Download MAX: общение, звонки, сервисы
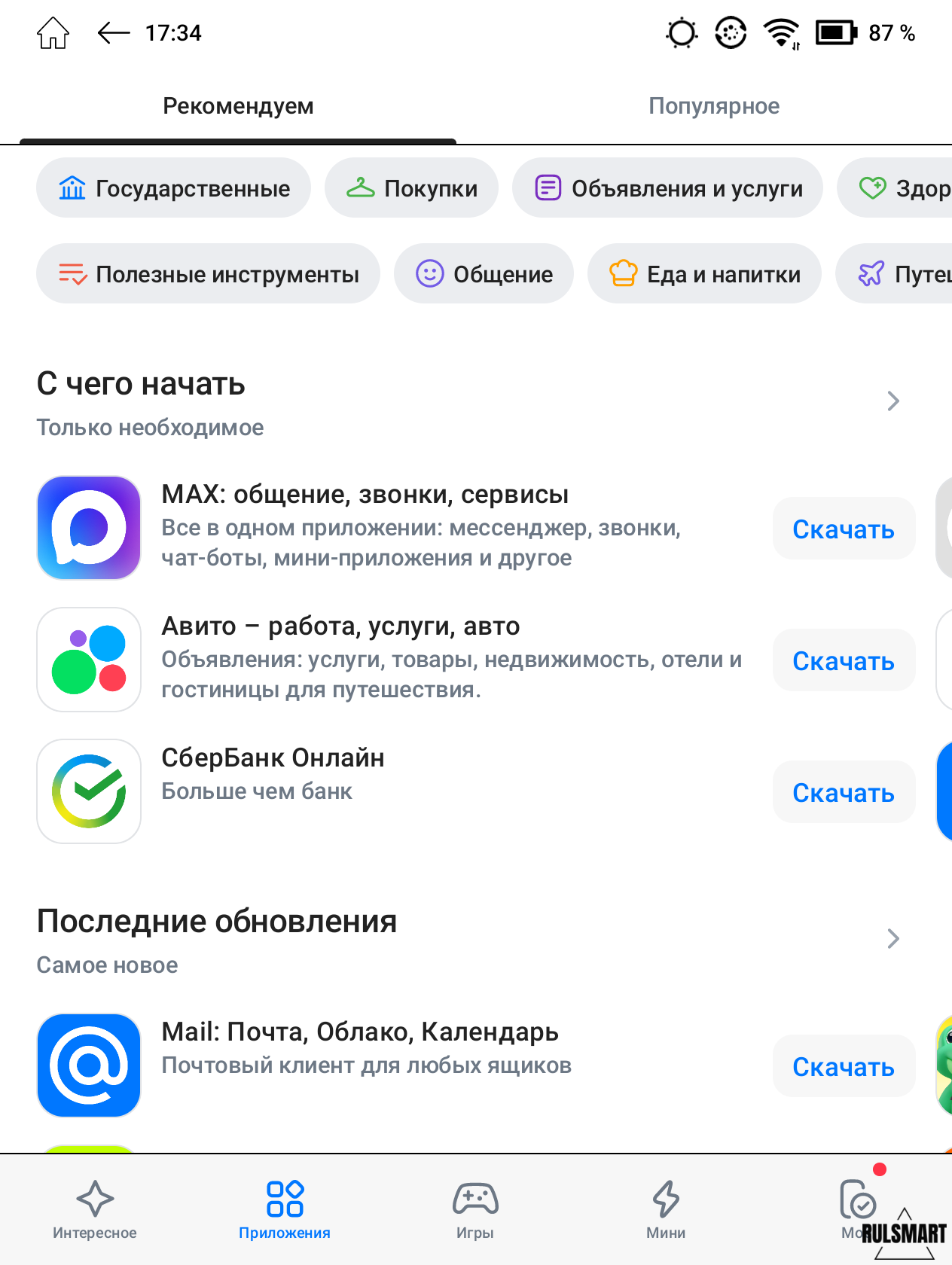Viewport: 952px width, 1265px height. tap(844, 529)
